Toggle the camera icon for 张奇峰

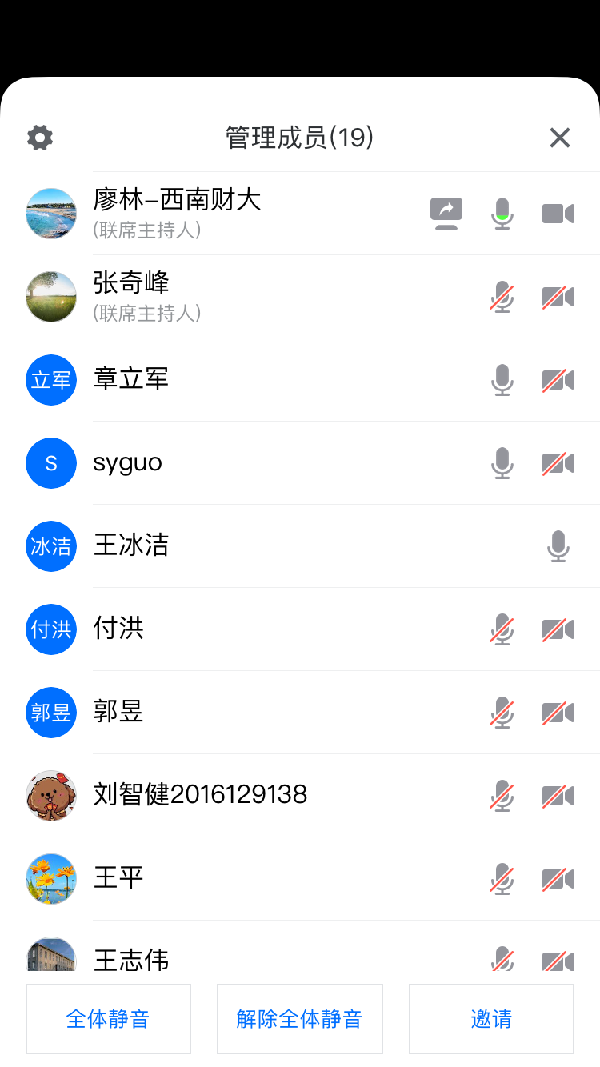tap(558, 297)
